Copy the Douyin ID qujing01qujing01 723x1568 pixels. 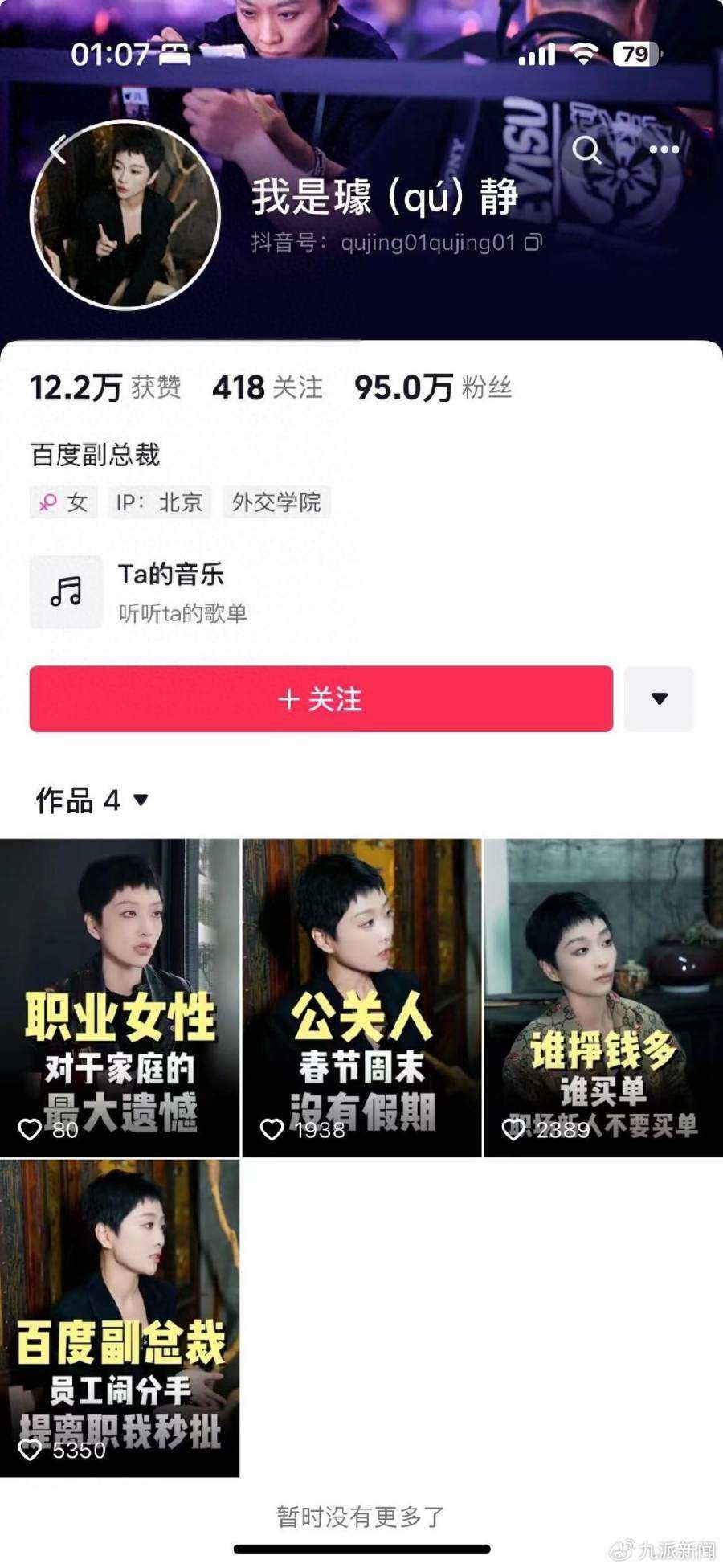coord(533,242)
